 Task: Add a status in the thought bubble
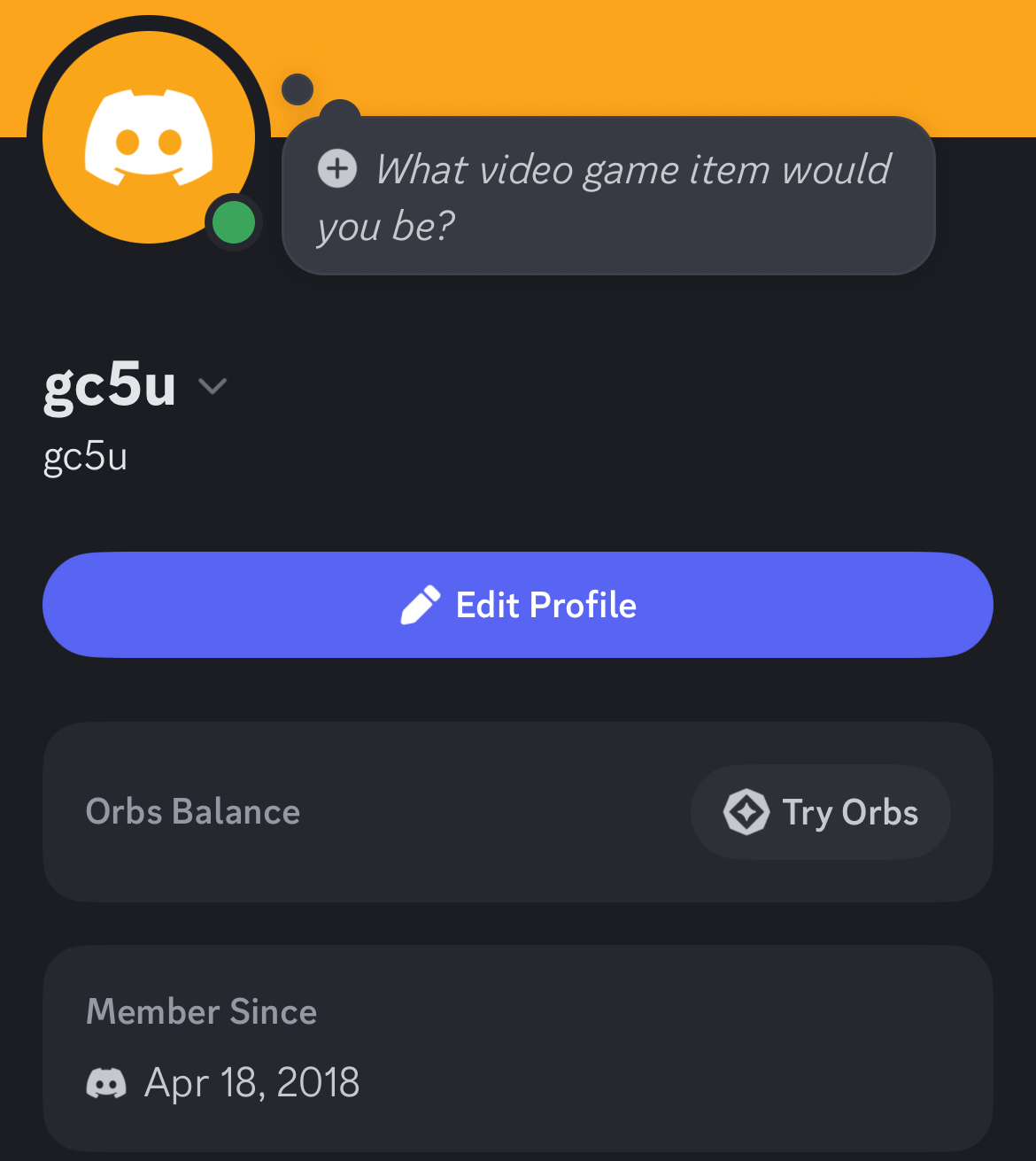pos(607,196)
